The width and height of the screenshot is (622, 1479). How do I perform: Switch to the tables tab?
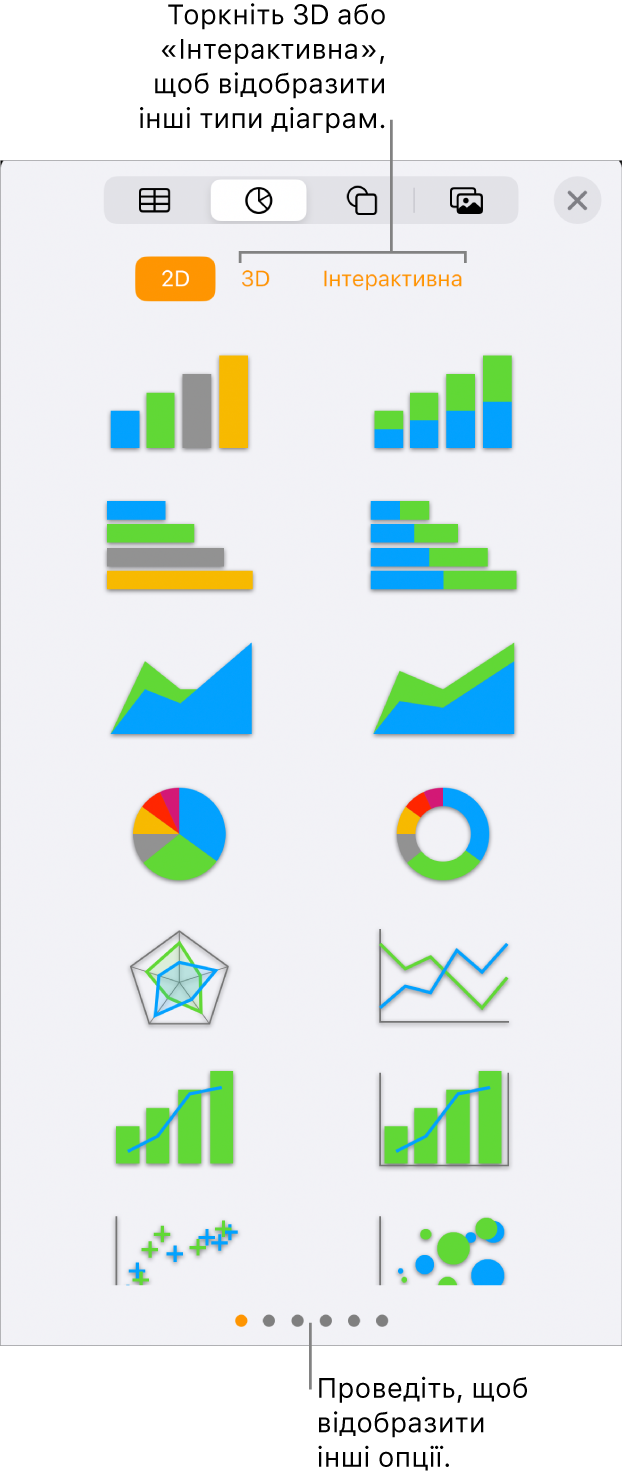(x=155, y=200)
